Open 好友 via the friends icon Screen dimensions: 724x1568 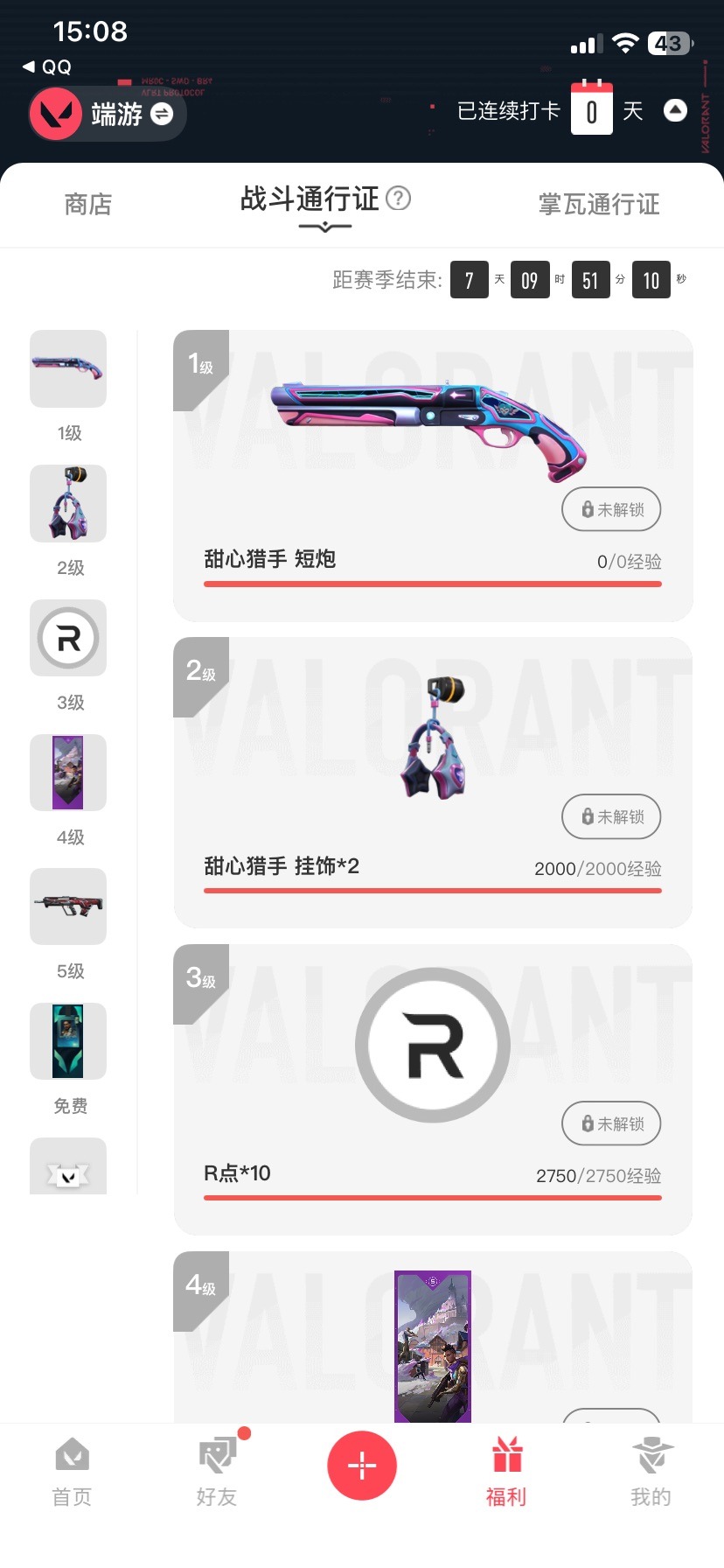pyautogui.click(x=216, y=1454)
